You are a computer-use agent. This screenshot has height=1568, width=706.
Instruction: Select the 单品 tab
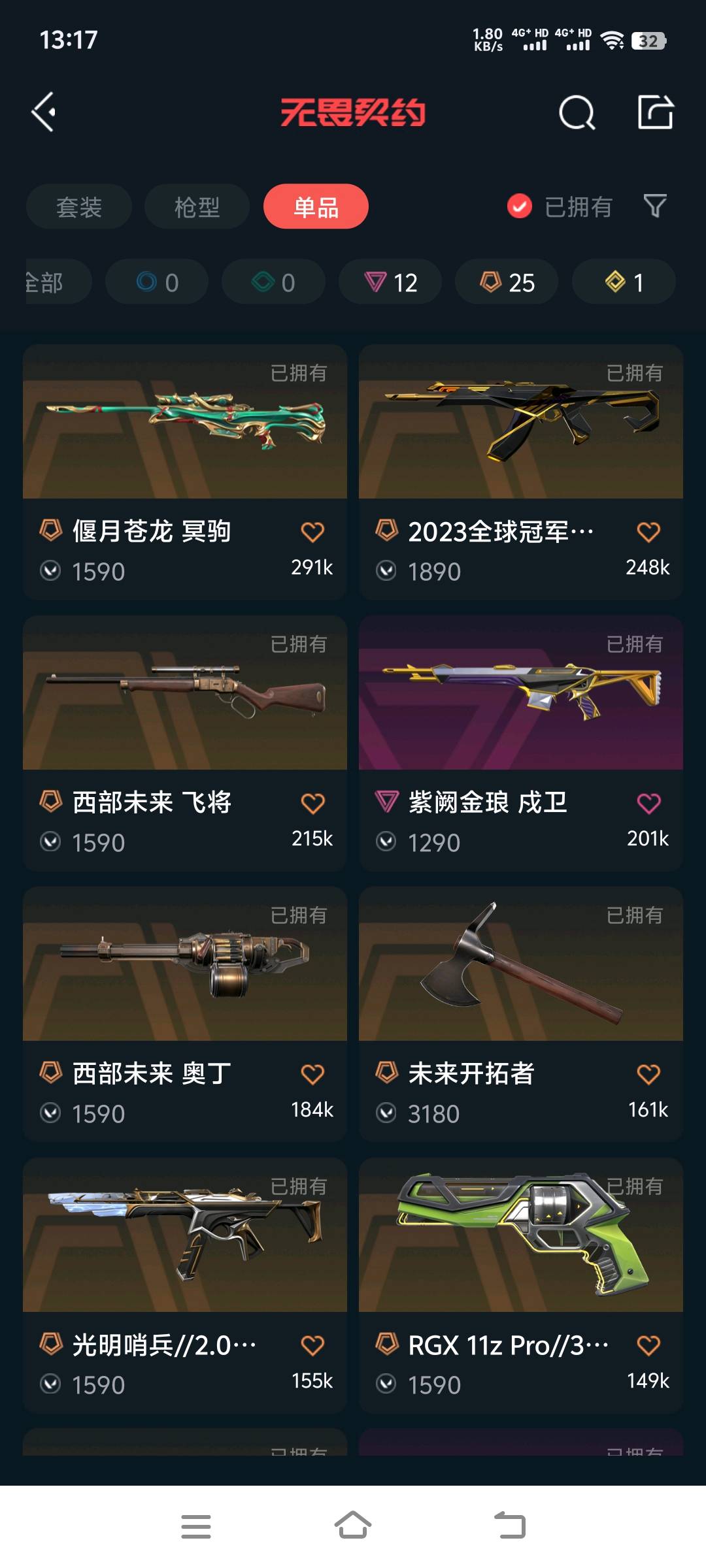[x=316, y=207]
